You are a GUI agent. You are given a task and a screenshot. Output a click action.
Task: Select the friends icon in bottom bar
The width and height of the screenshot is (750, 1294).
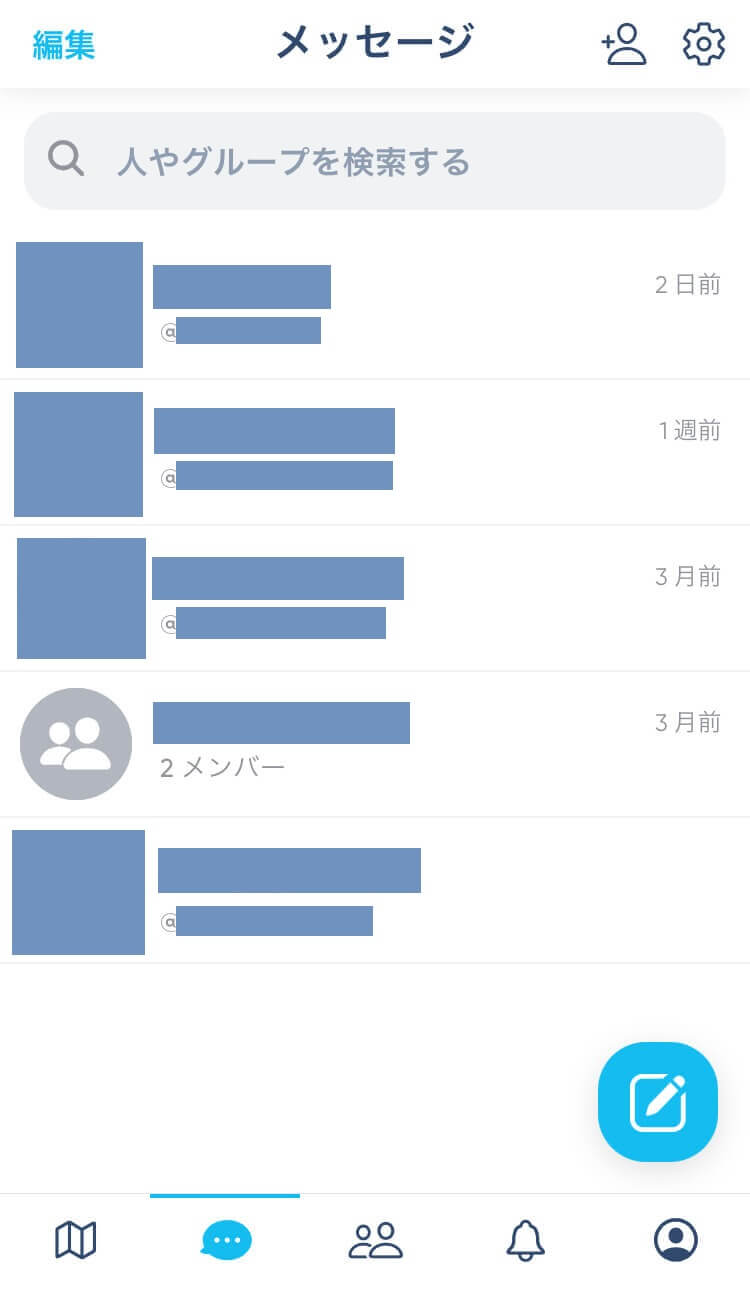(375, 1239)
